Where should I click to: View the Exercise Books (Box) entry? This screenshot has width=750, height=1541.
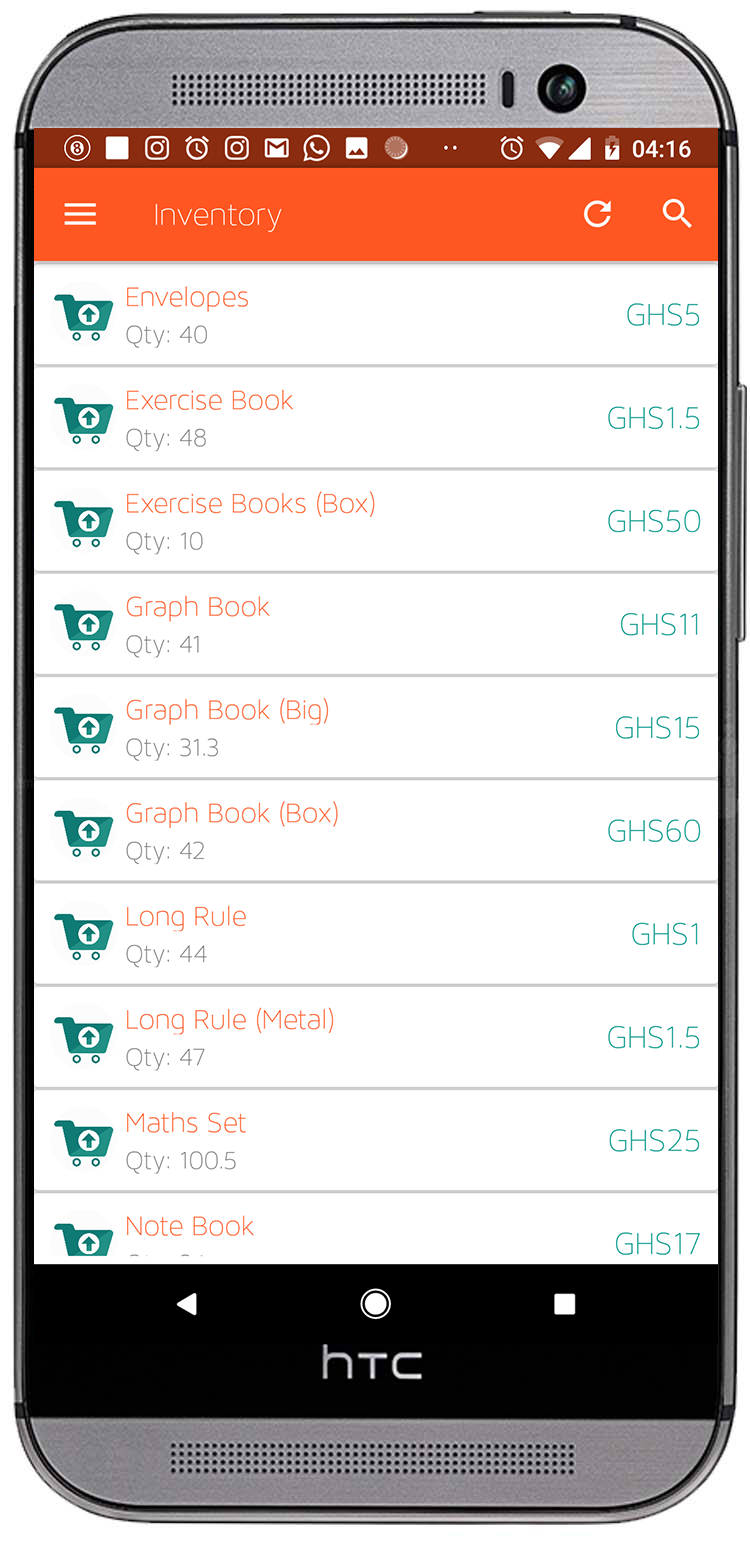click(375, 521)
